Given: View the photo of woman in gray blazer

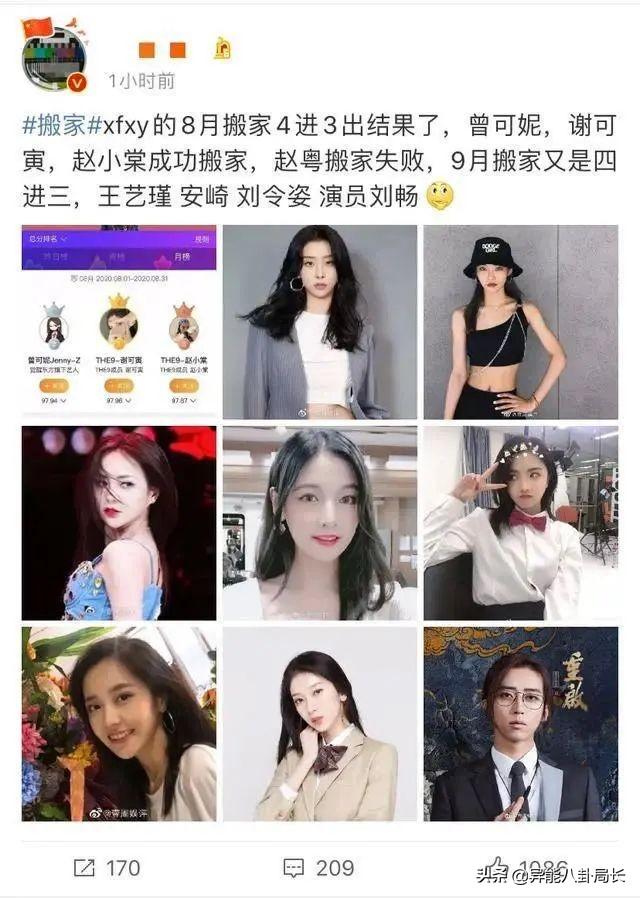Looking at the screenshot, I should coord(320,321).
